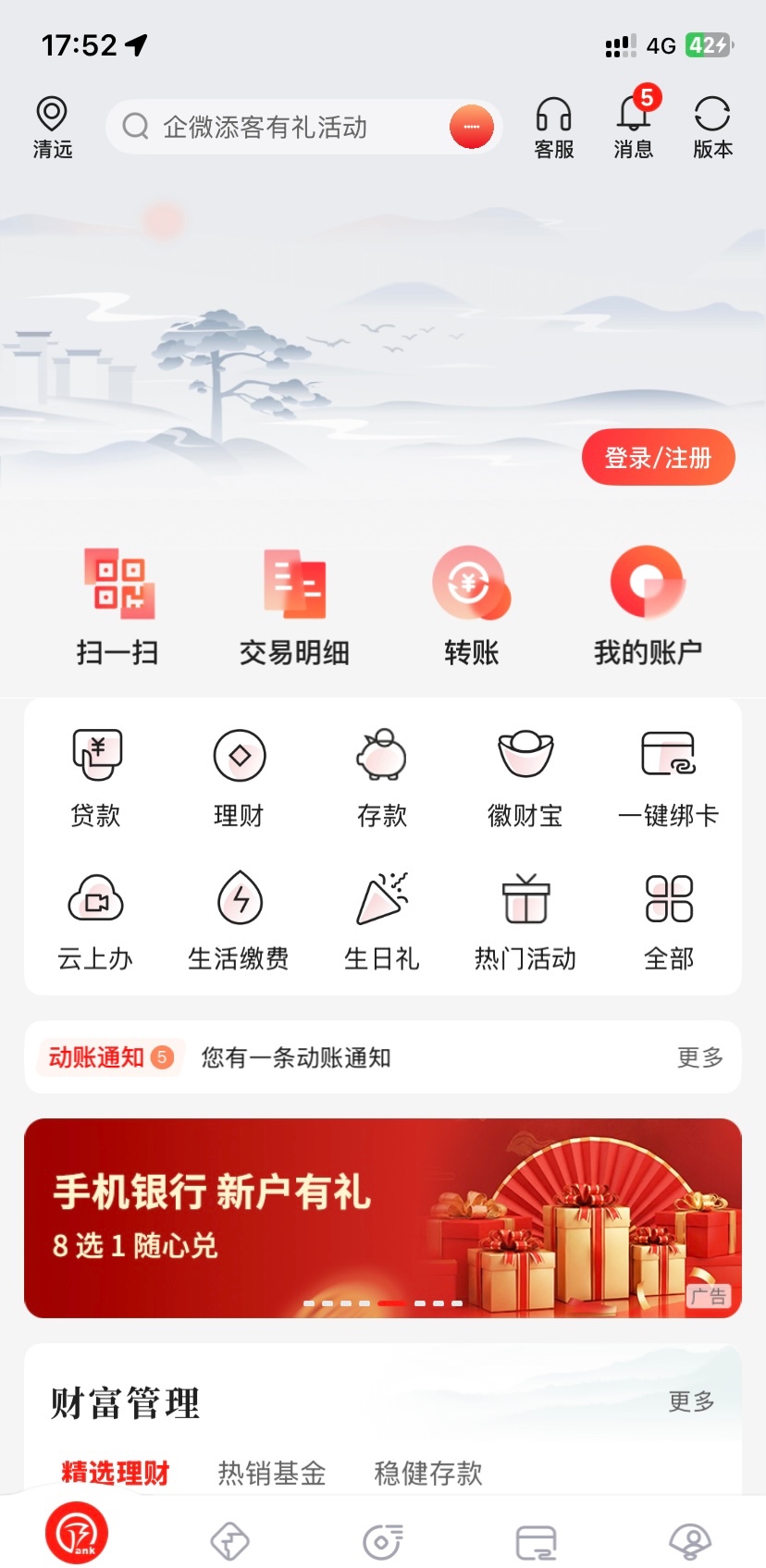Open 理财 wealth products
The width and height of the screenshot is (766, 1568).
(239, 777)
